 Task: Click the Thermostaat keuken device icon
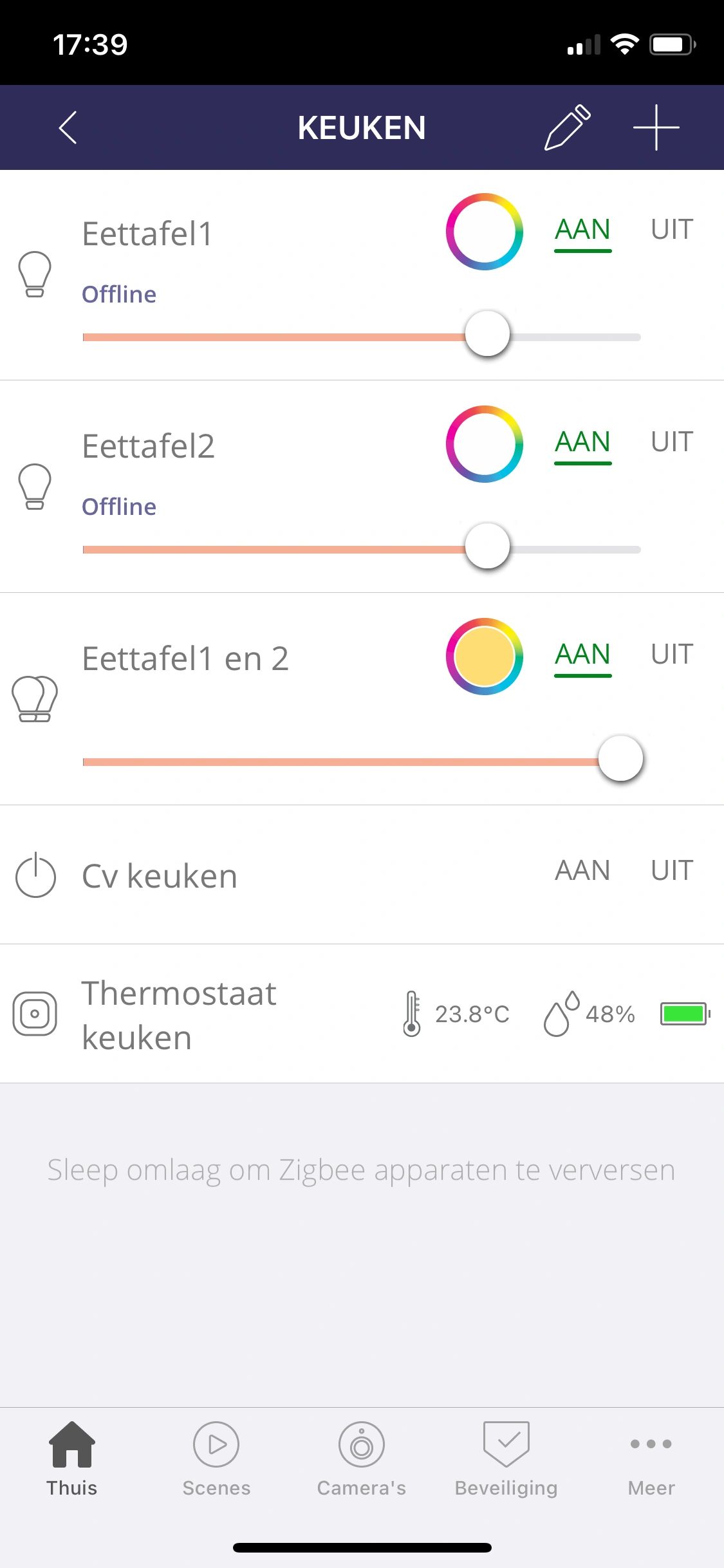tap(33, 1014)
